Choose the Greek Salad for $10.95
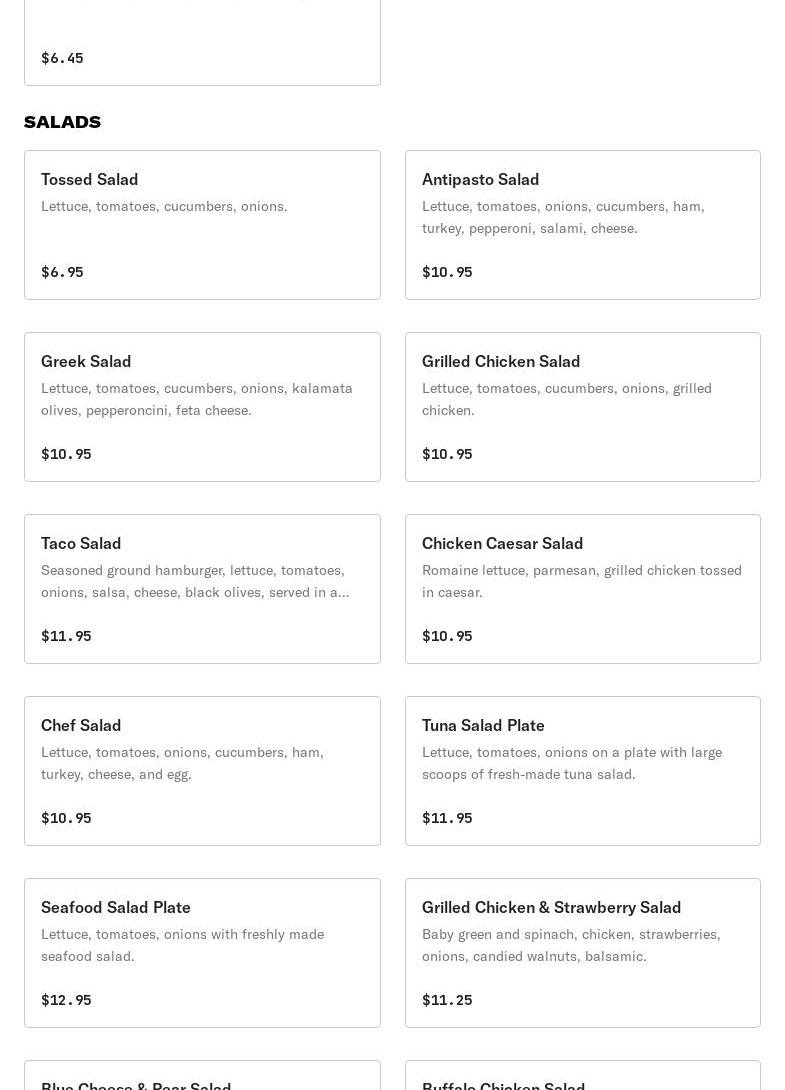This screenshot has width=785, height=1090. [x=202, y=407]
